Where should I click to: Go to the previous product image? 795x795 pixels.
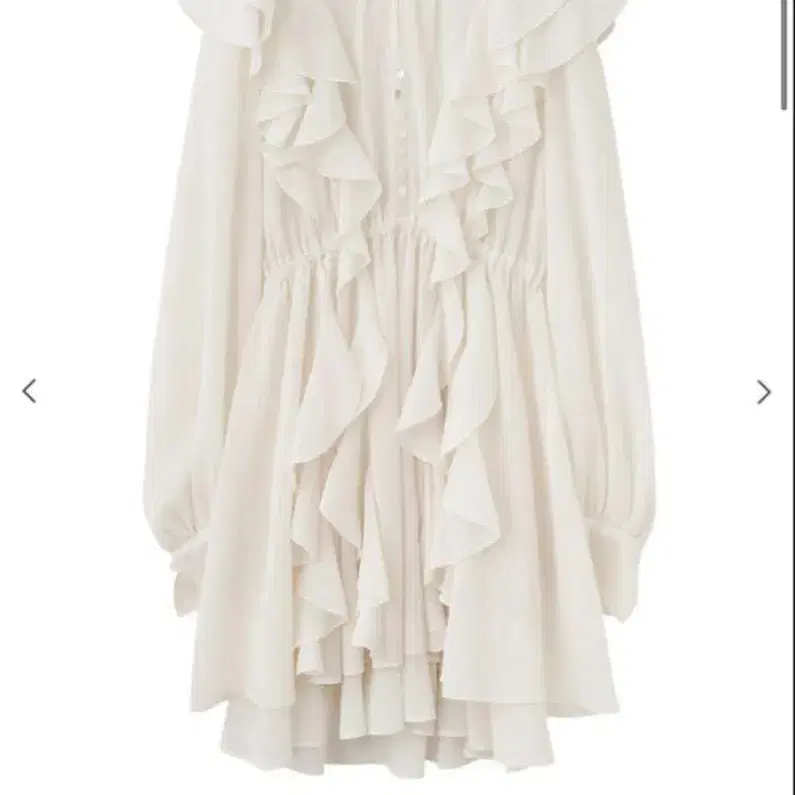[x=29, y=391]
